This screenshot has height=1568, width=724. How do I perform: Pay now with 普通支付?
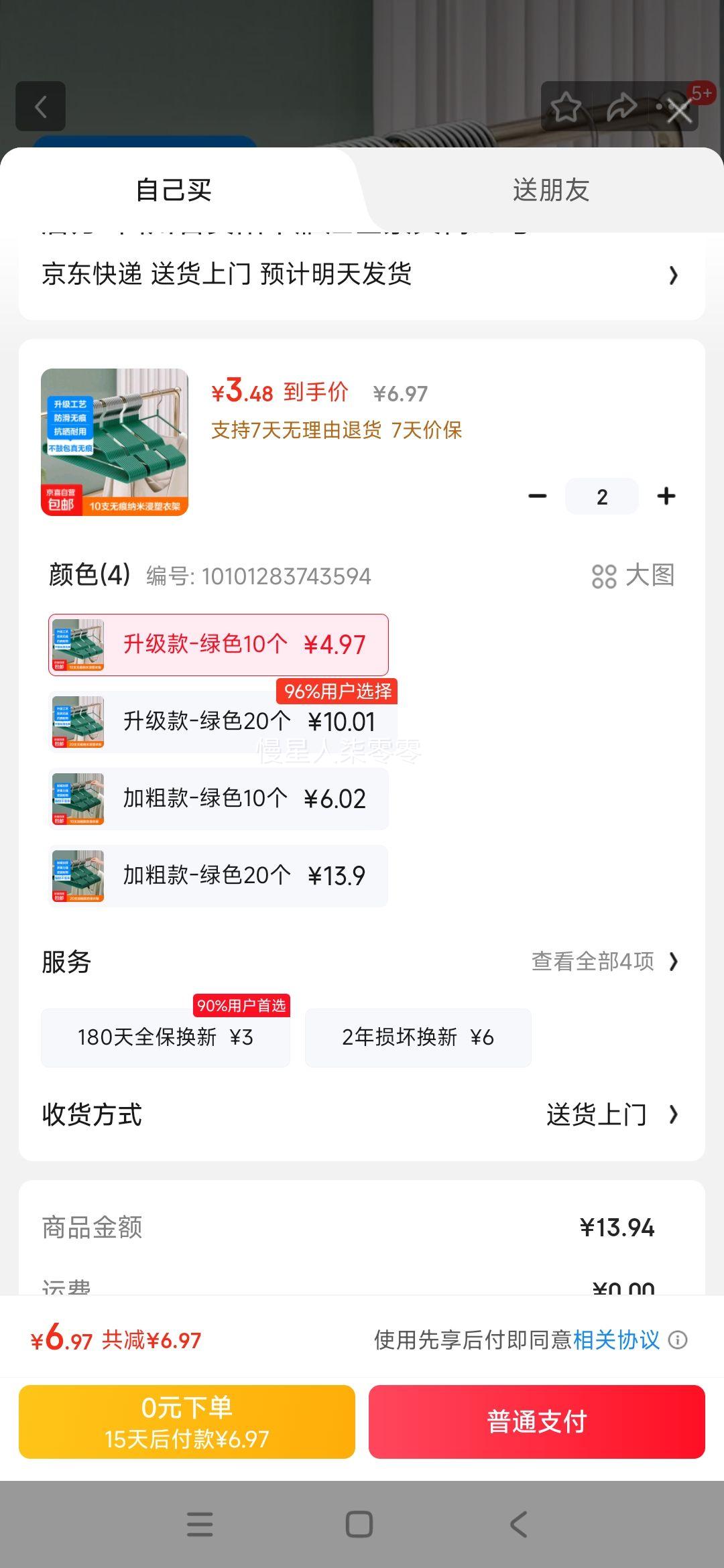coord(537,1422)
